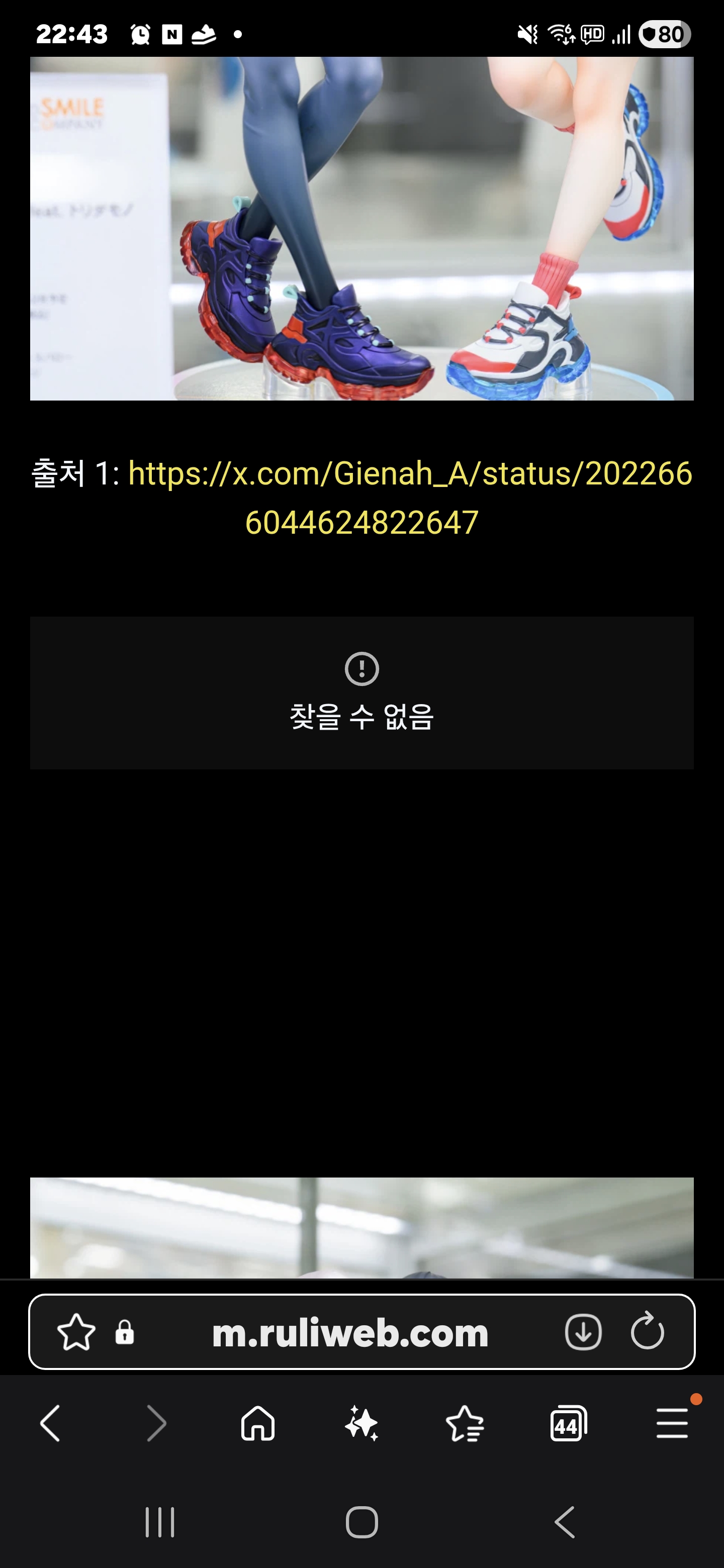Open the bookmarks list
Viewport: 724px width, 1568px height.
(465, 1423)
